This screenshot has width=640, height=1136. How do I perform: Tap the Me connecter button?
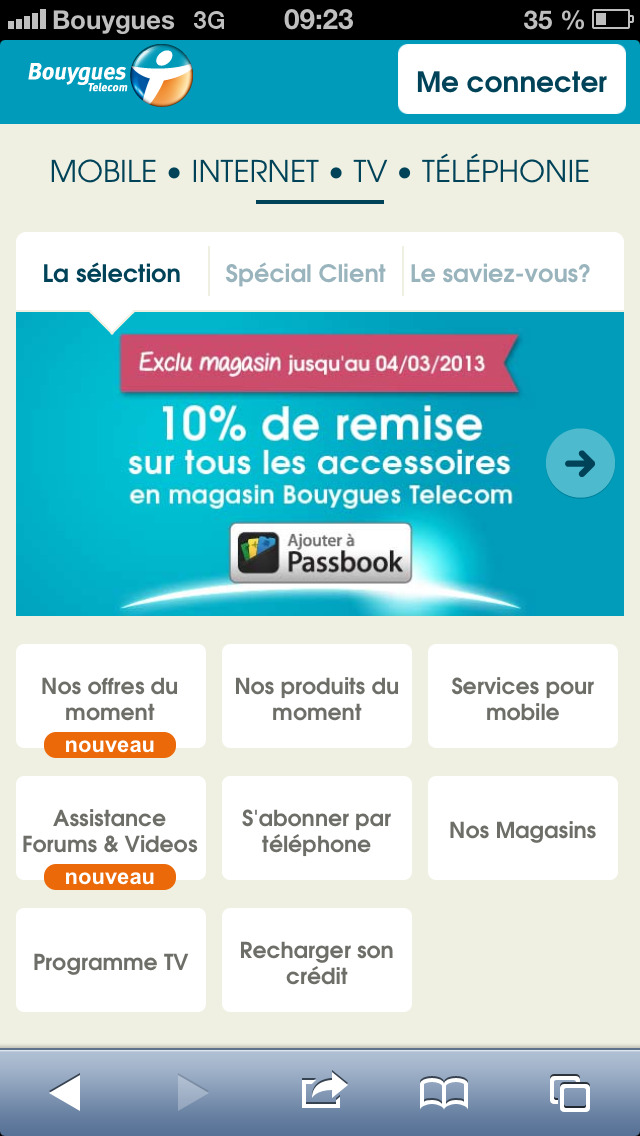(511, 80)
